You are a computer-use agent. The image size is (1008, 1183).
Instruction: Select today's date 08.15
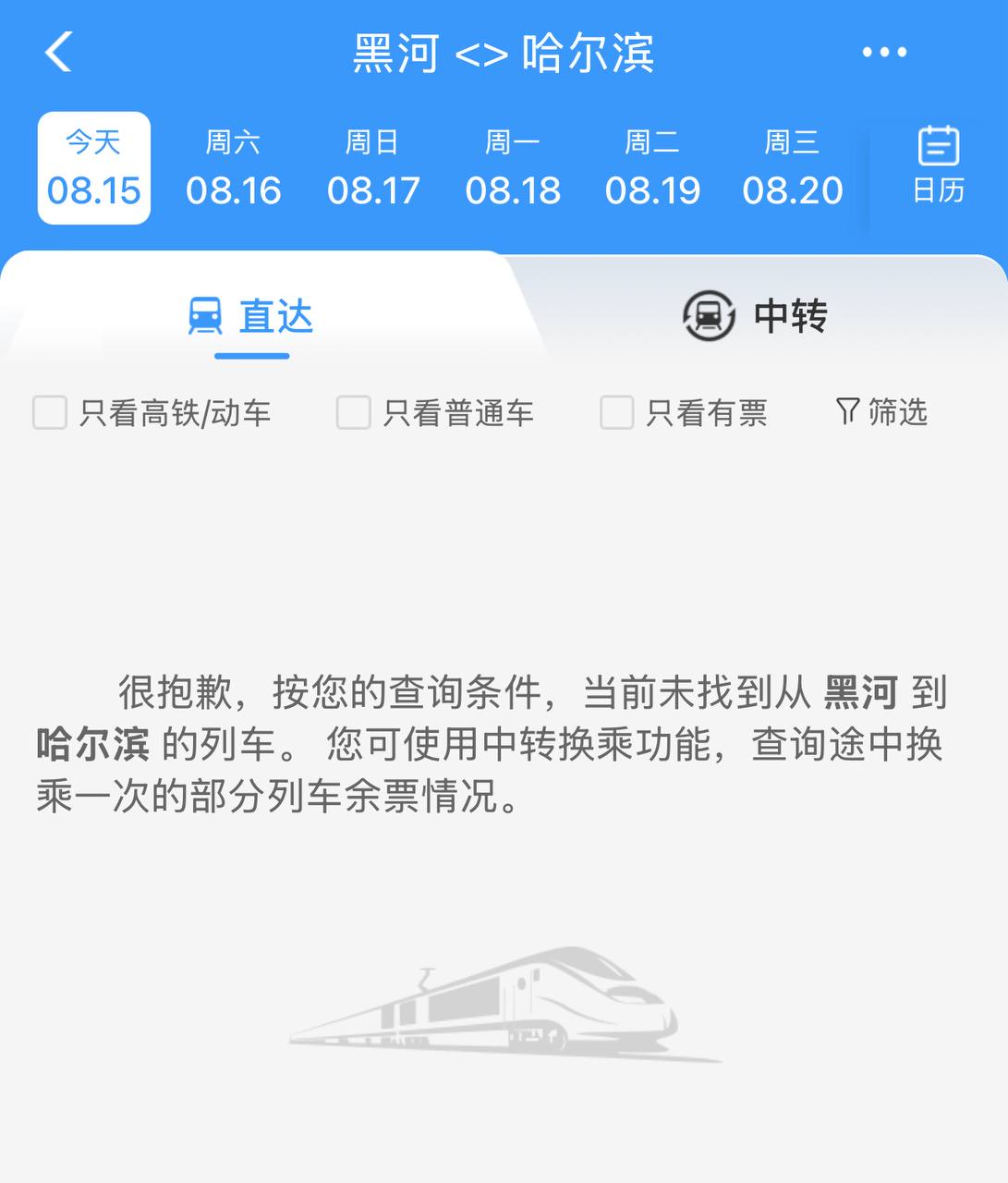pyautogui.click(x=93, y=168)
